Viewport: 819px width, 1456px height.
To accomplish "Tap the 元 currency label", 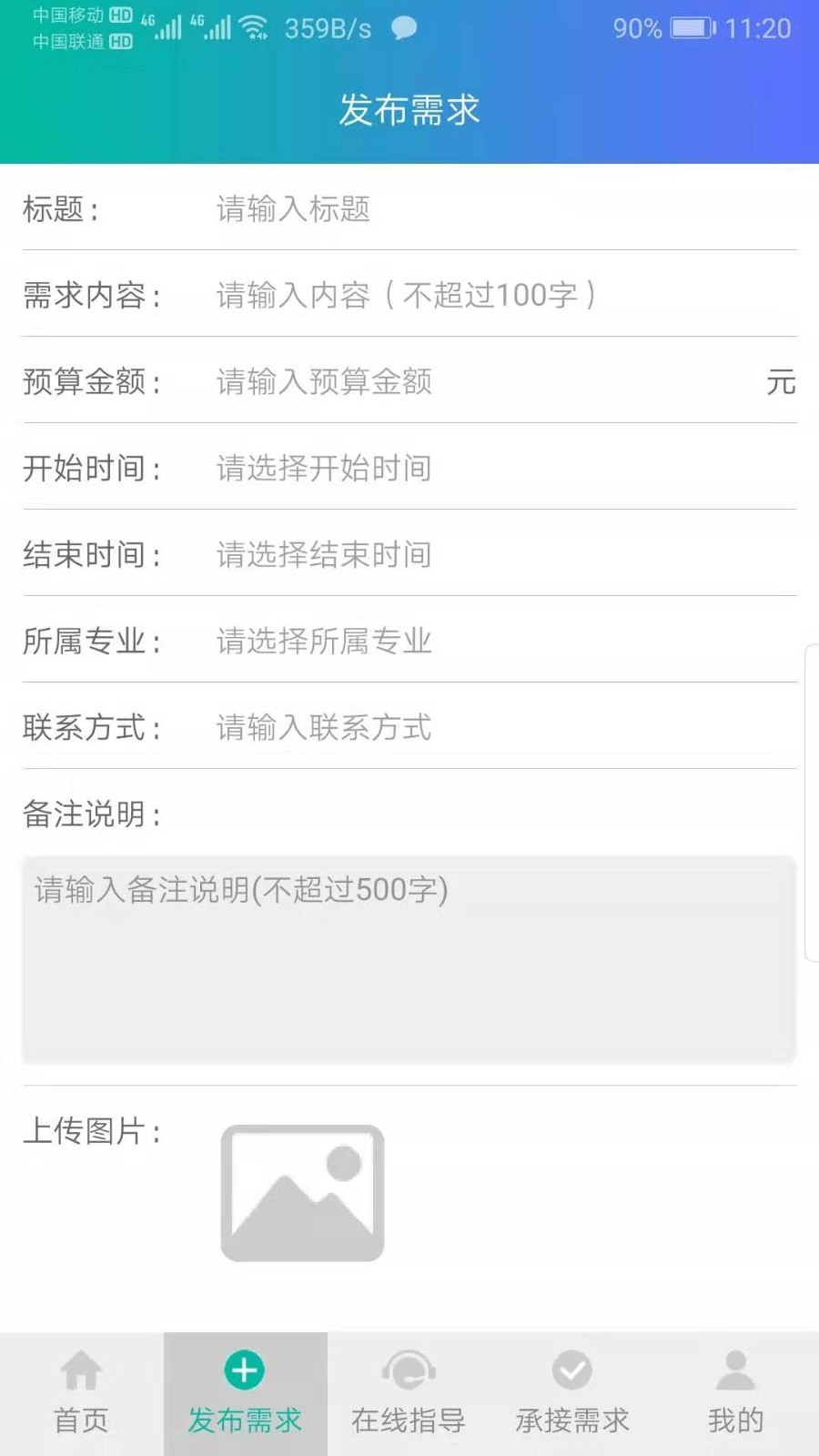I will pyautogui.click(x=781, y=384).
